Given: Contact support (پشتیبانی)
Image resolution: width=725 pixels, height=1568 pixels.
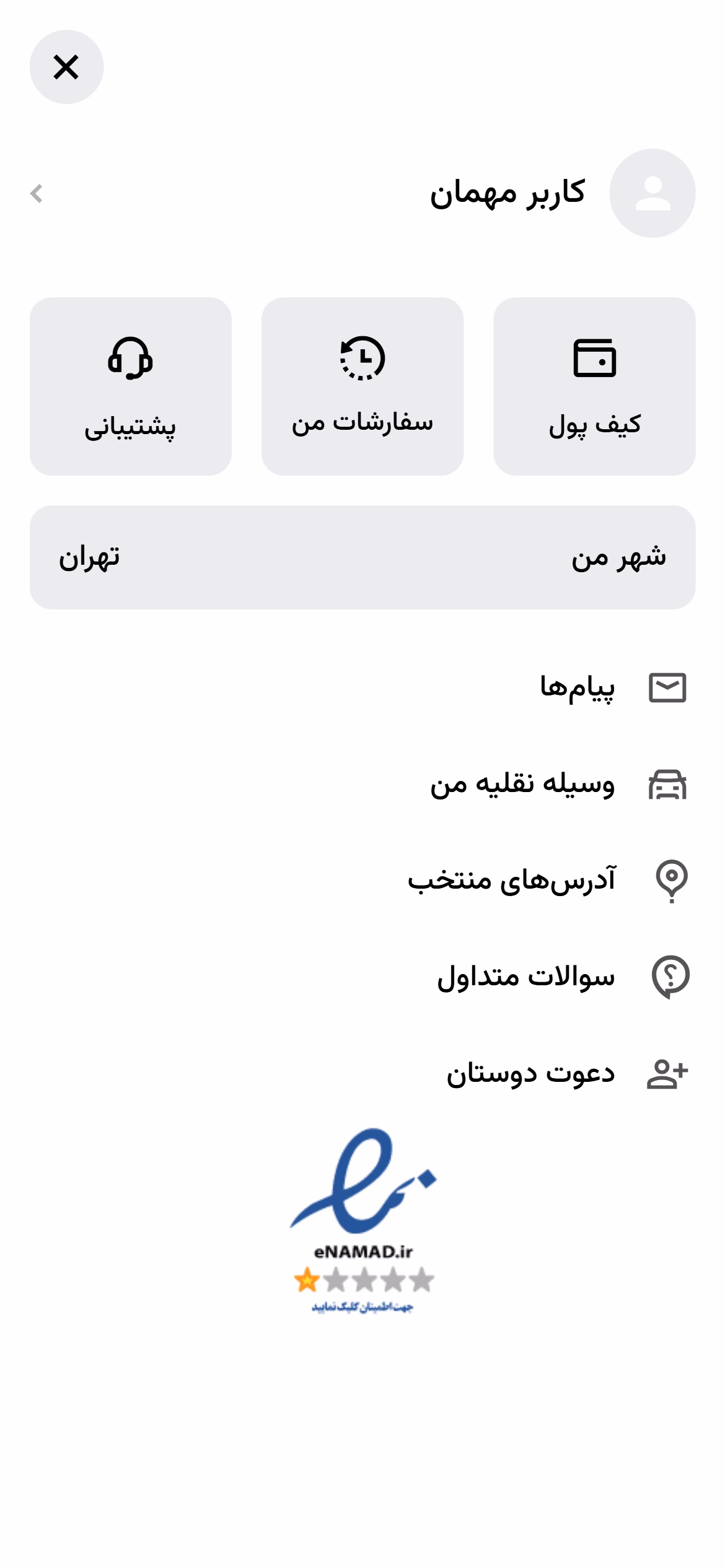Looking at the screenshot, I should click(131, 386).
